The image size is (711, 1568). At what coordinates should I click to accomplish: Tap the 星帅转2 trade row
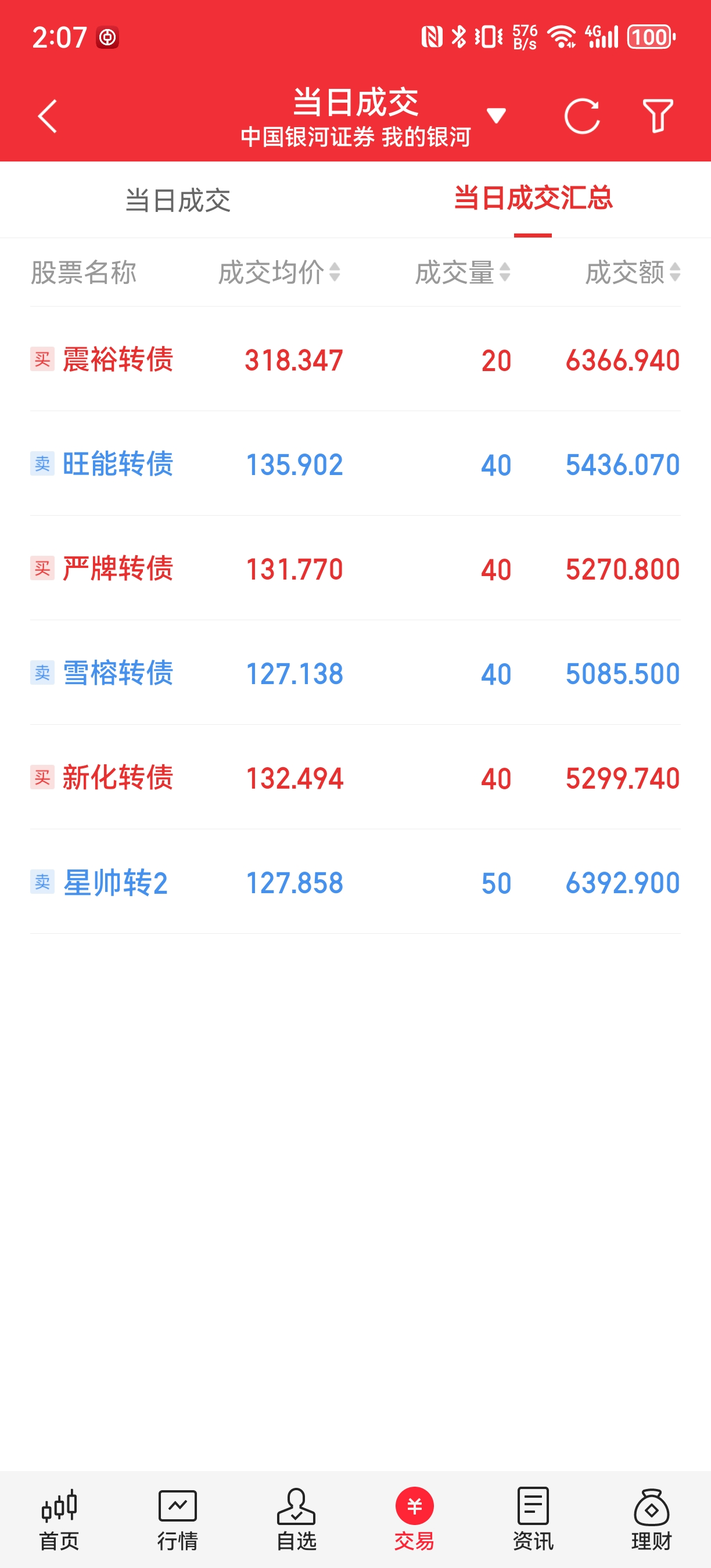point(355,883)
